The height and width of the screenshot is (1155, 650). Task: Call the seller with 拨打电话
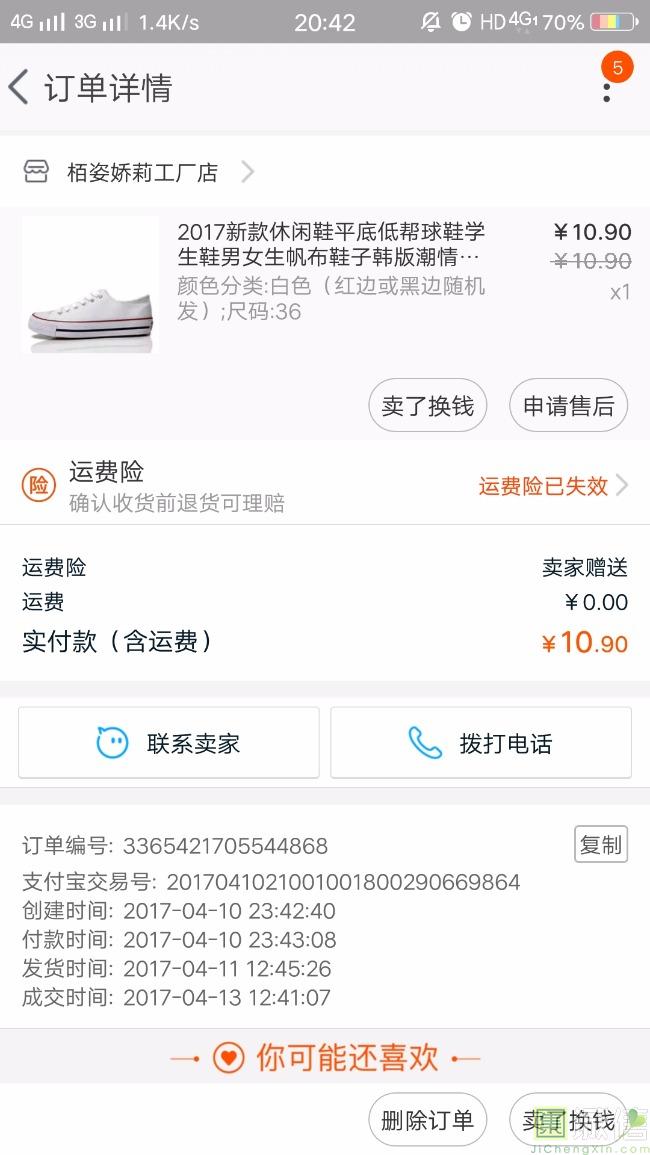coord(481,743)
